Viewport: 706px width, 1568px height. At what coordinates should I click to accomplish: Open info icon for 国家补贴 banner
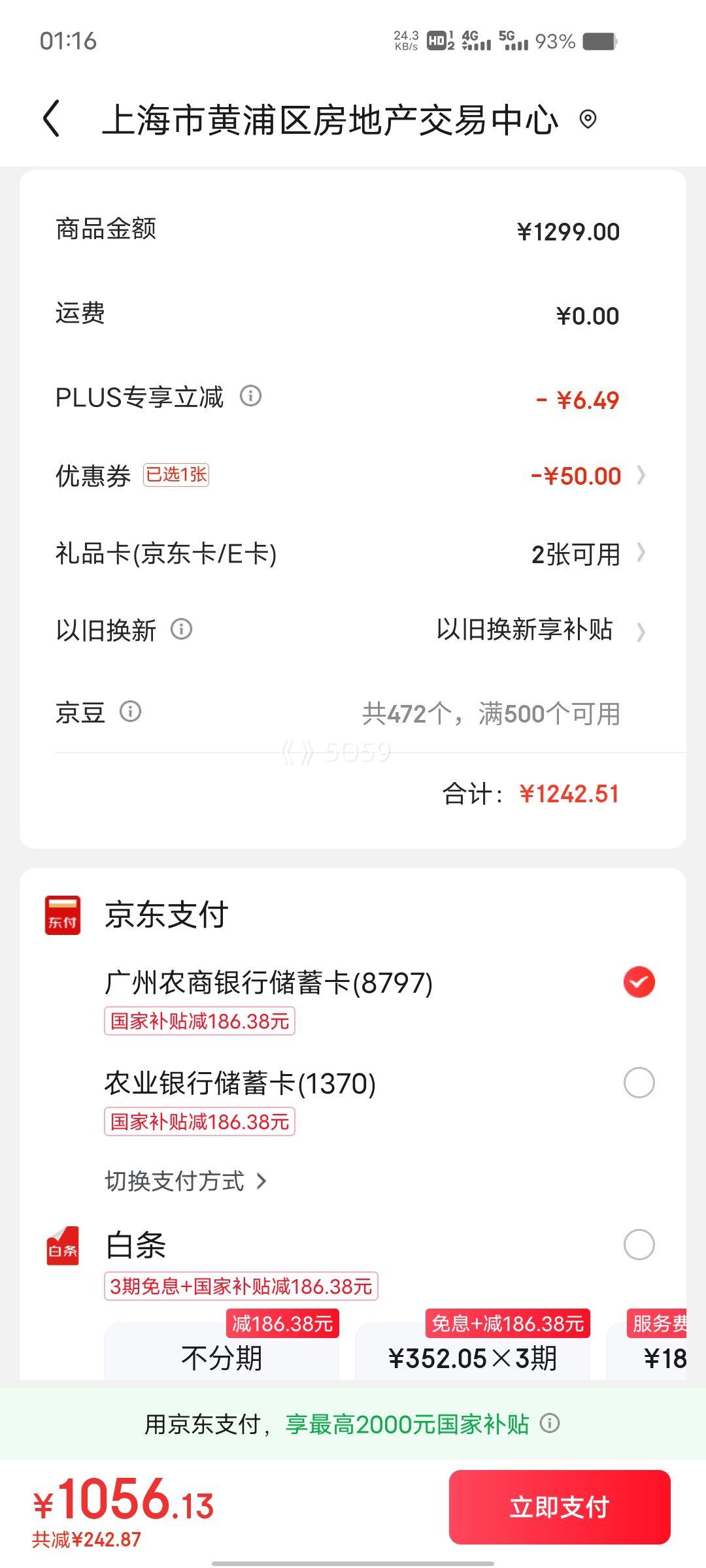click(550, 1423)
